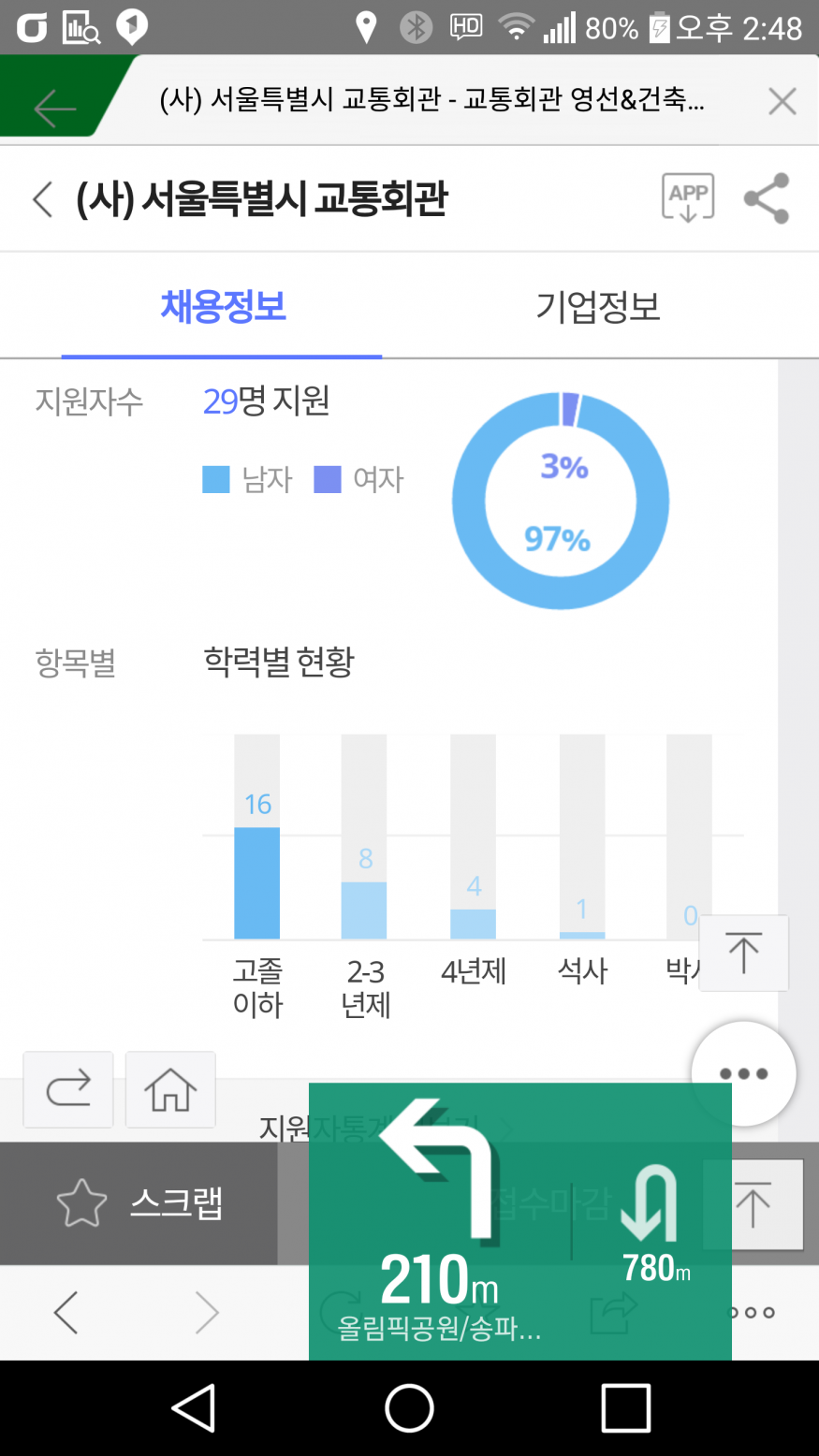This screenshot has height=1456, width=819.
Task: Jump to top with the upper arrow button
Action: 744,954
